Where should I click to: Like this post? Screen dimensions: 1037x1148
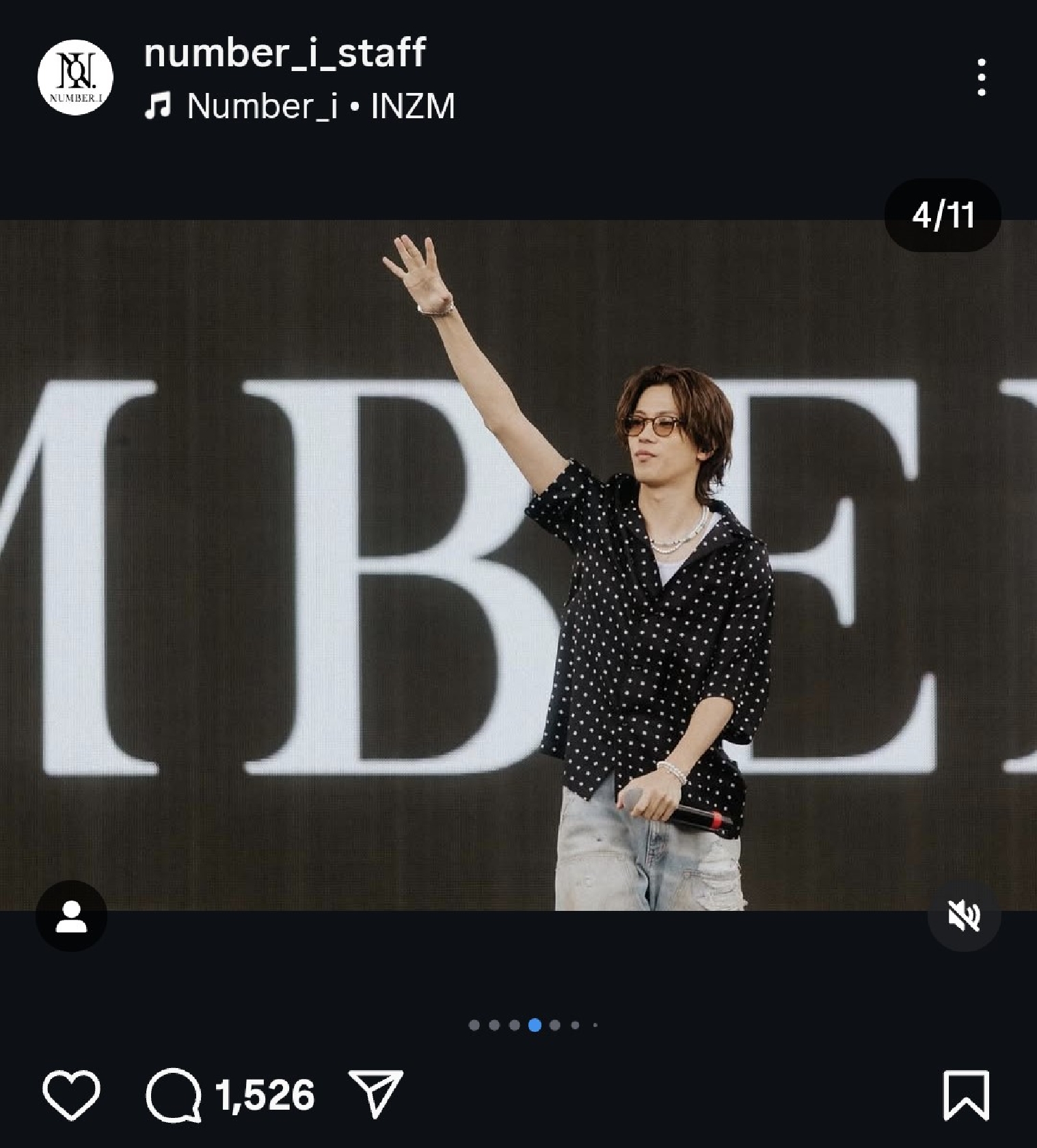point(71,1095)
